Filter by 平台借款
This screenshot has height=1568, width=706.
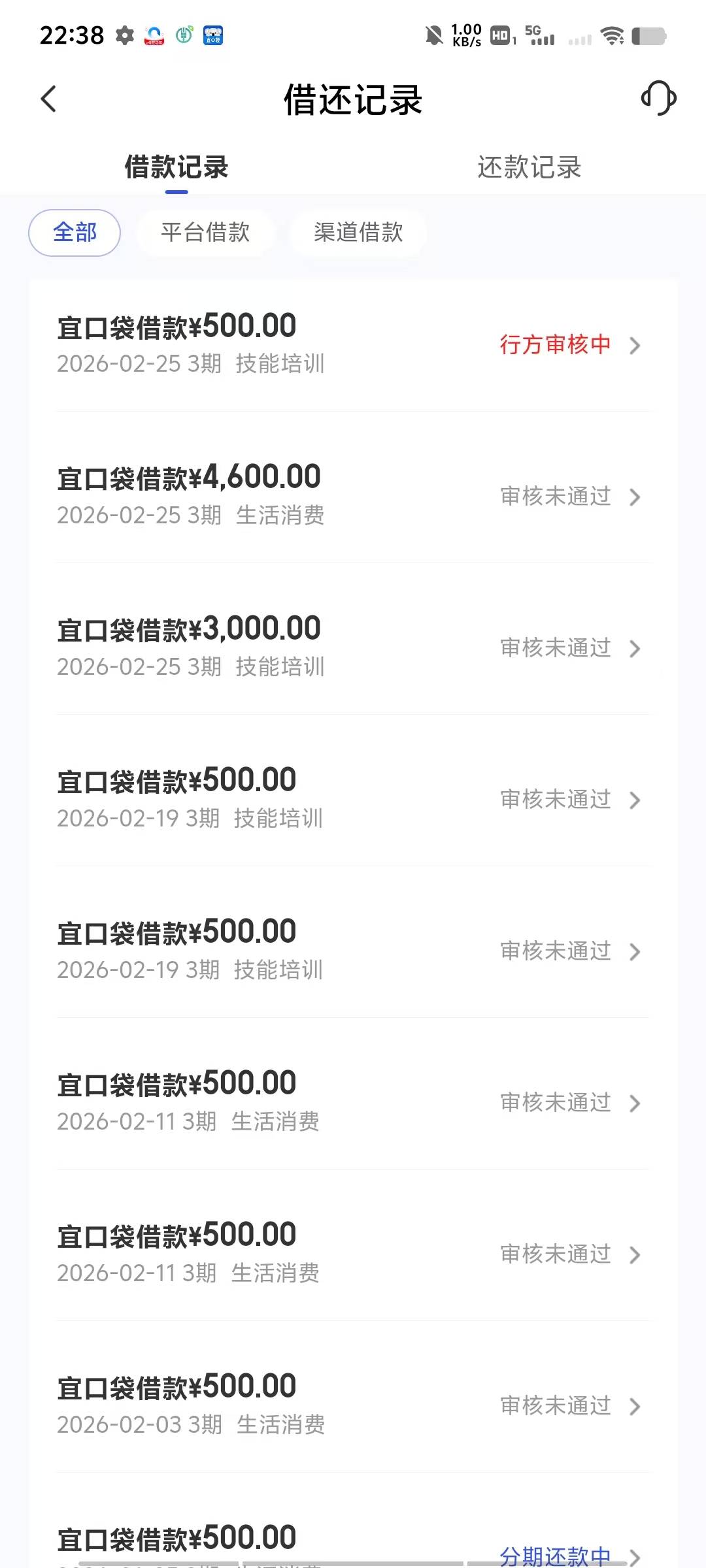(205, 233)
